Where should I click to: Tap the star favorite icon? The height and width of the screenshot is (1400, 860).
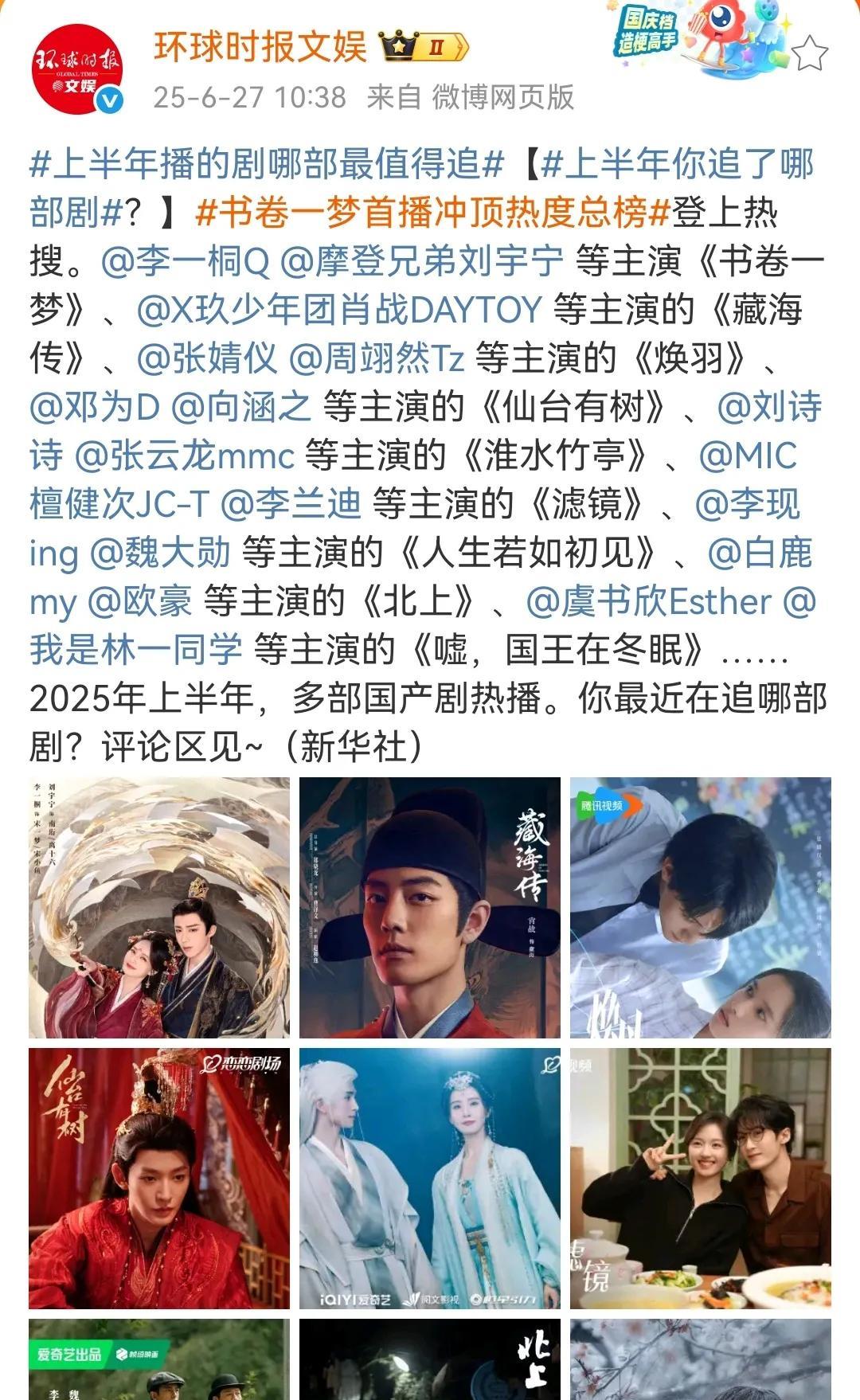[808, 53]
